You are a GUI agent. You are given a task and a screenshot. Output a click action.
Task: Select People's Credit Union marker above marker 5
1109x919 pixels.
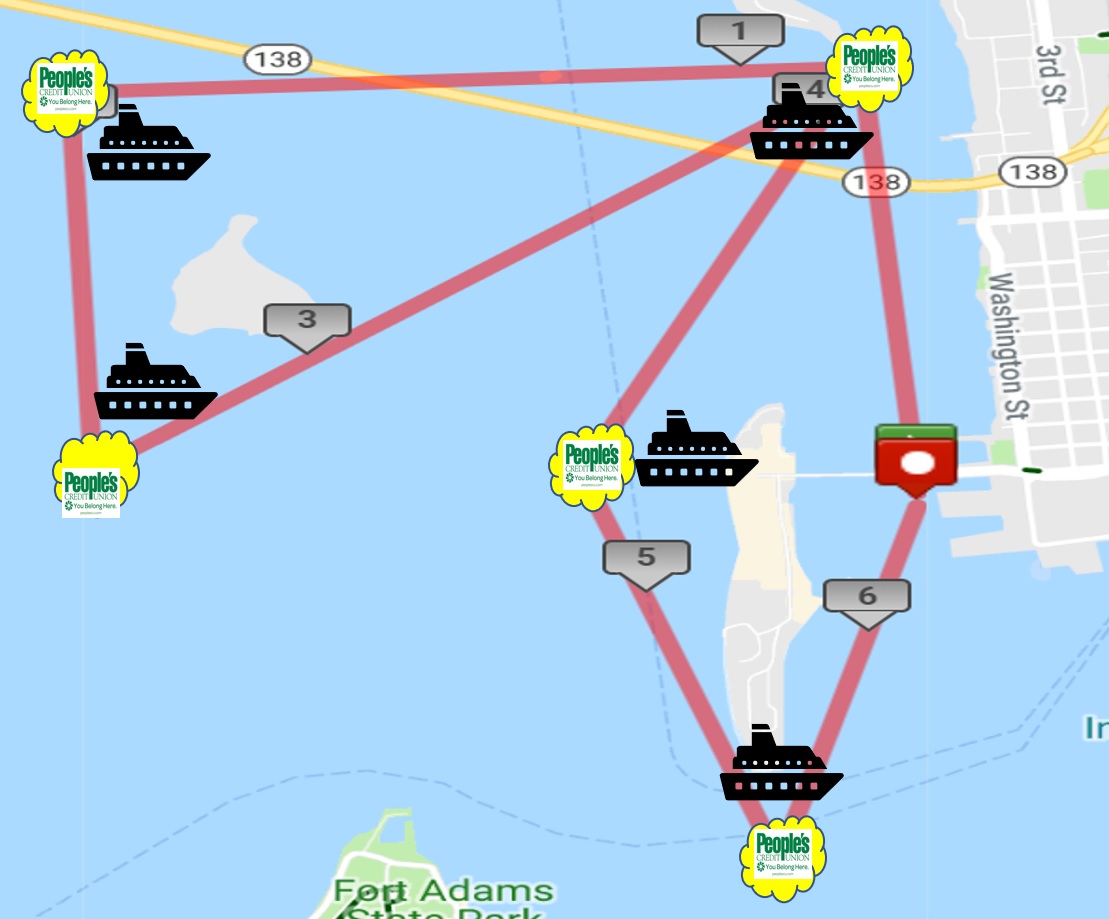tap(591, 465)
